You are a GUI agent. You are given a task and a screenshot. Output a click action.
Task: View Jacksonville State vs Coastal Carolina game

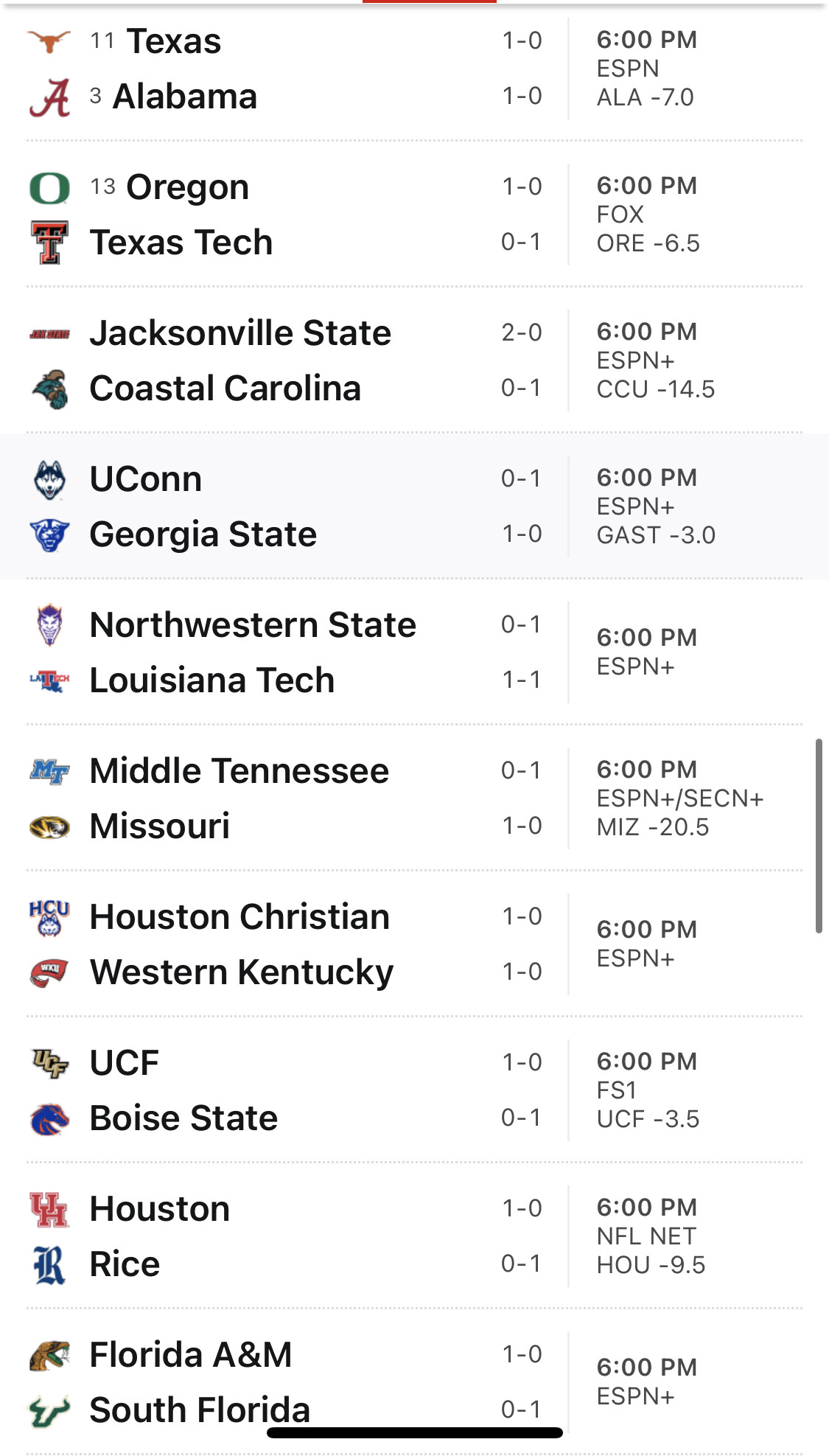(414, 360)
